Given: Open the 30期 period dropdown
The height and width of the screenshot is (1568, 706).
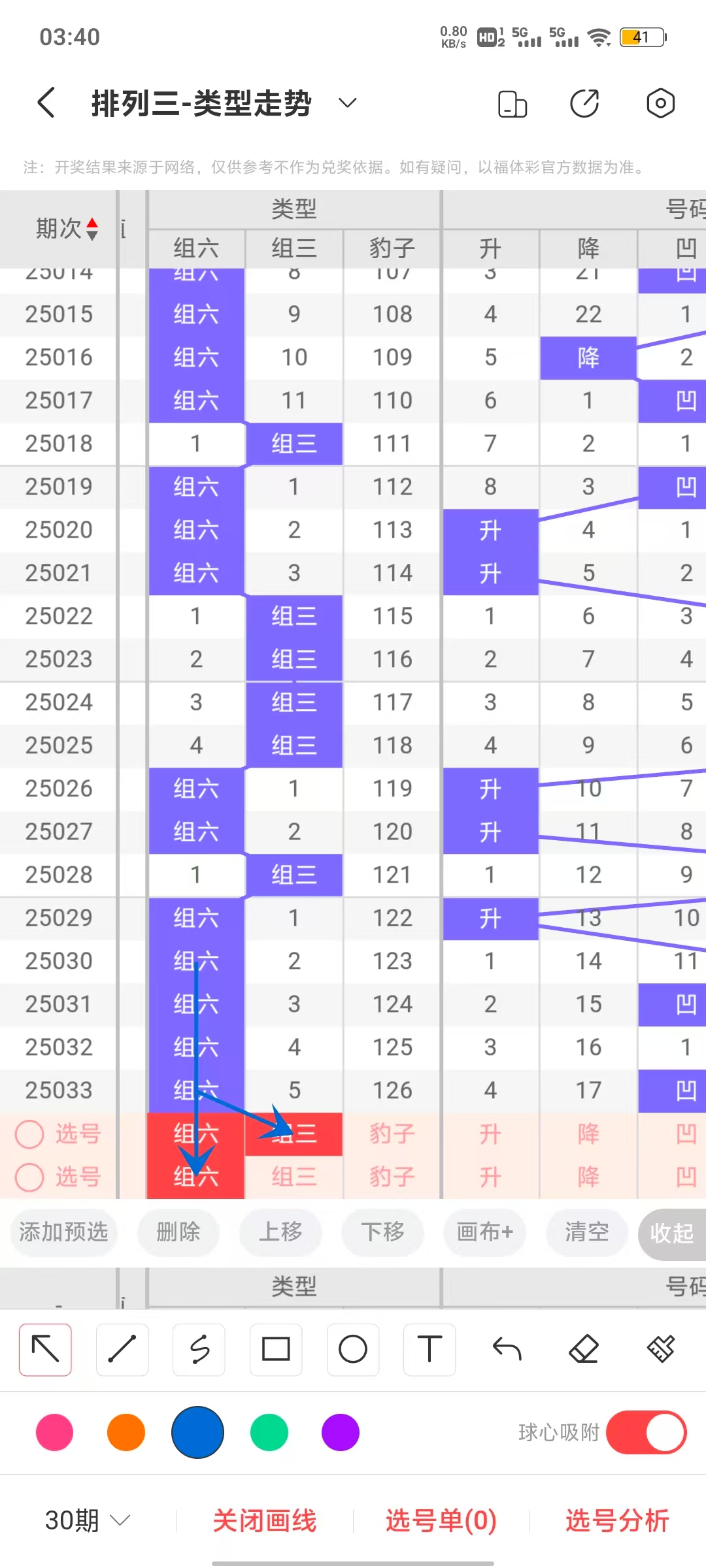Looking at the screenshot, I should tap(88, 1521).
